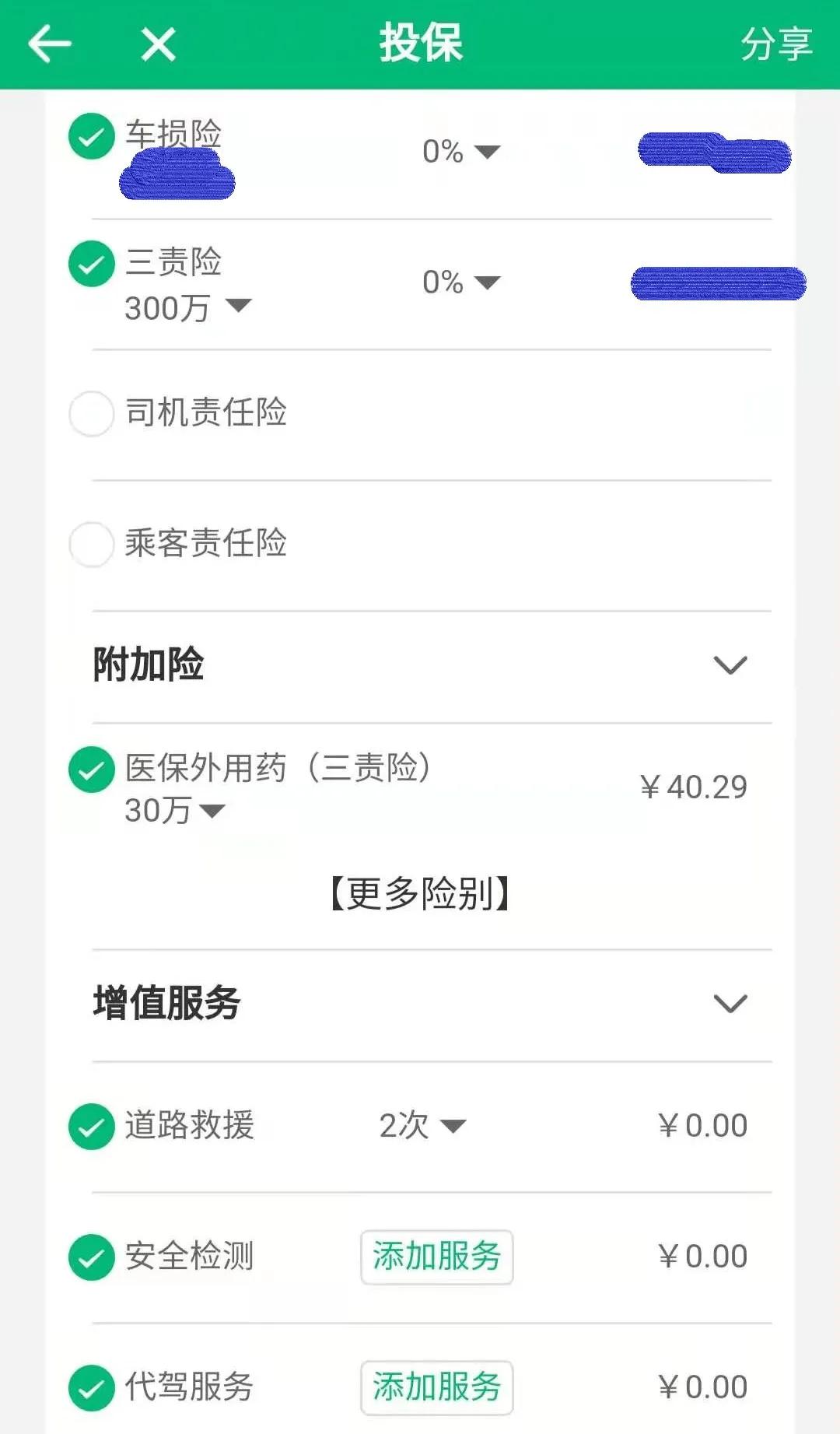Open the 2次 dropdown for 道路救援
The height and width of the screenshot is (1434, 840).
[422, 1124]
